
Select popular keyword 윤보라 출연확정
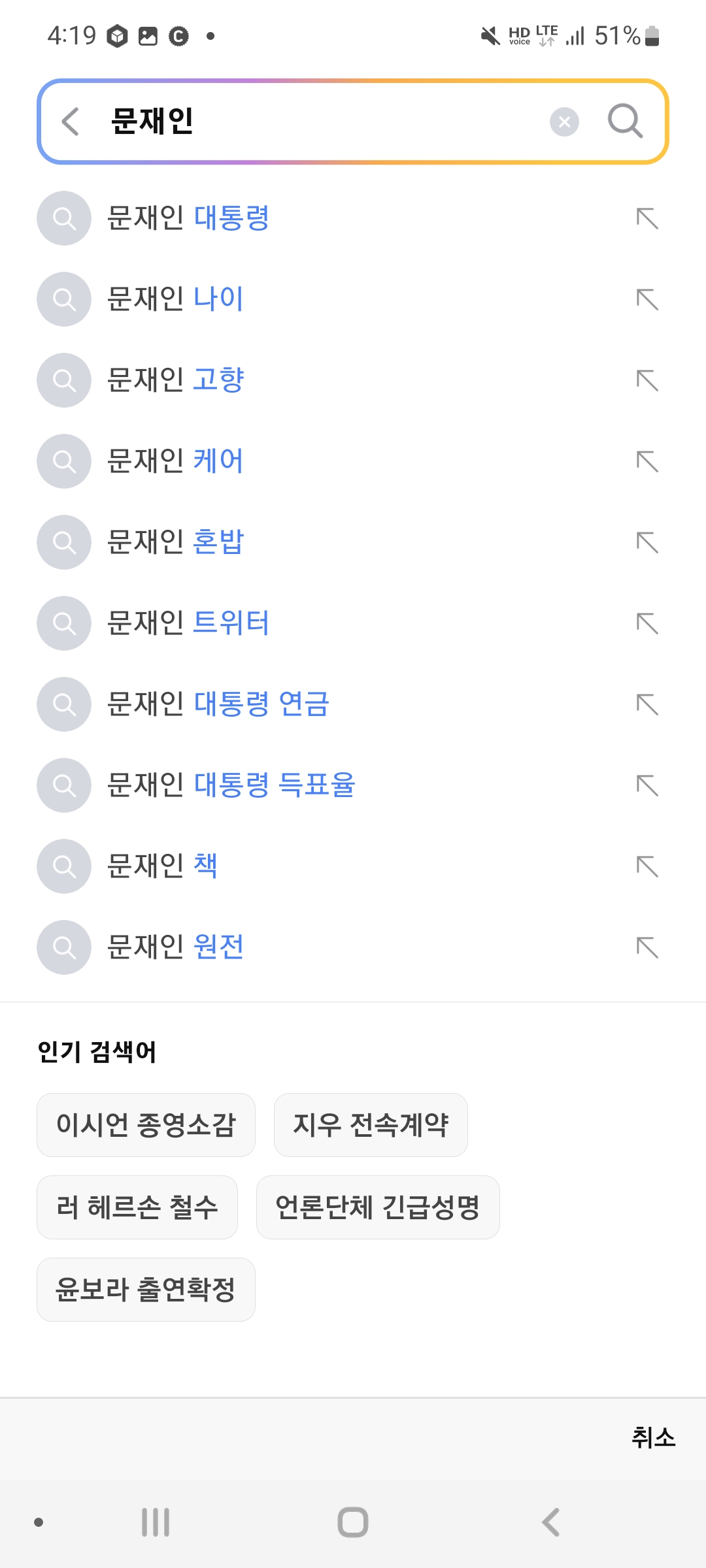point(146,1290)
